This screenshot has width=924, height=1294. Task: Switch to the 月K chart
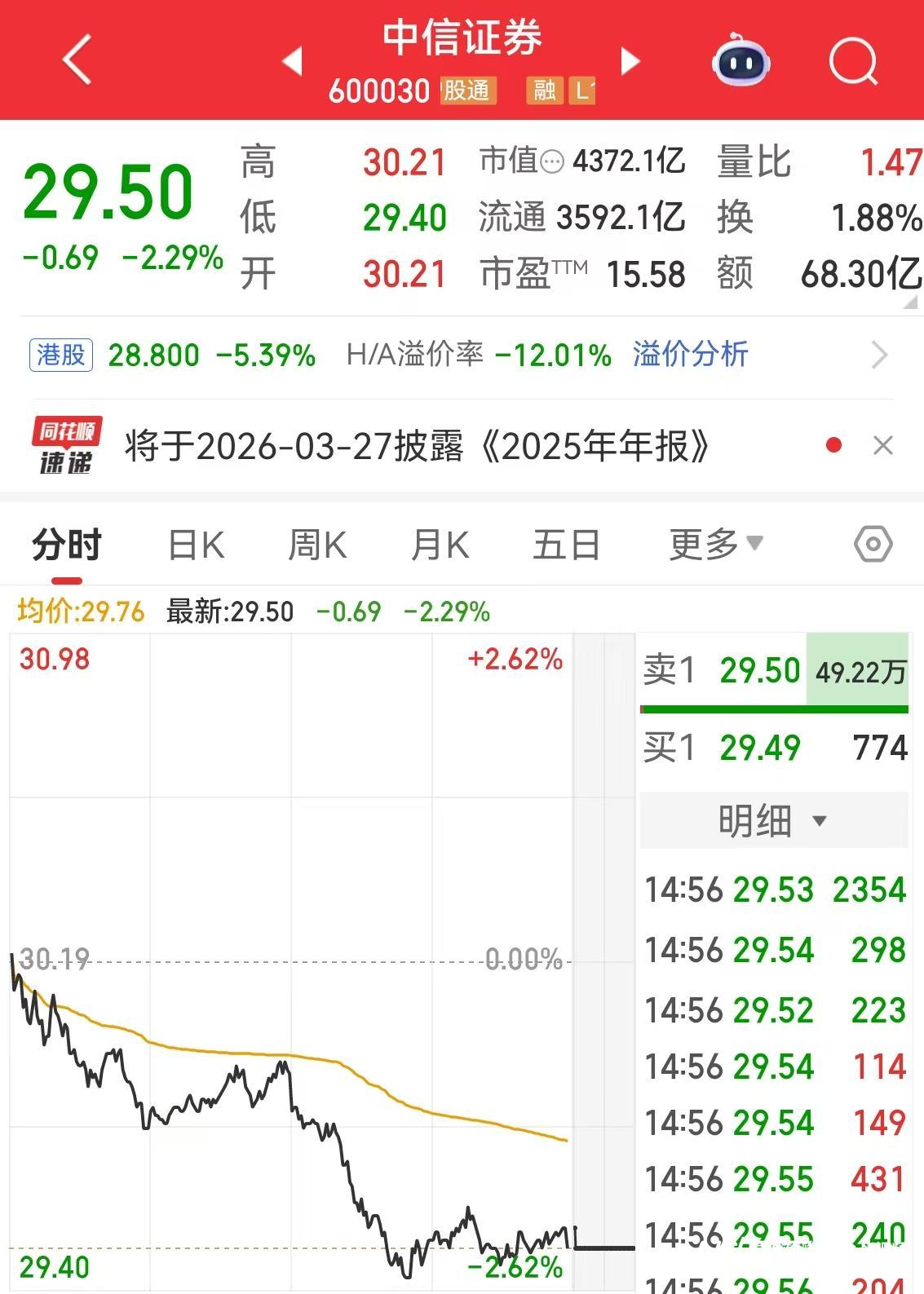click(440, 545)
